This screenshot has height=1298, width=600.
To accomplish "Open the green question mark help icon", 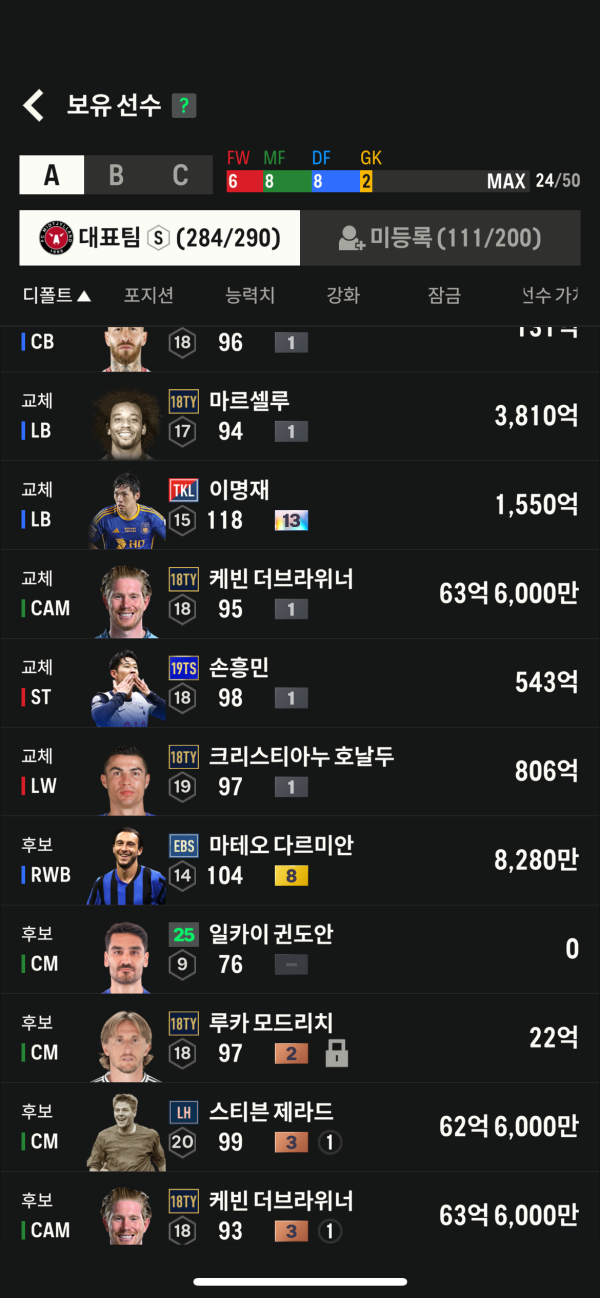I will click(183, 106).
